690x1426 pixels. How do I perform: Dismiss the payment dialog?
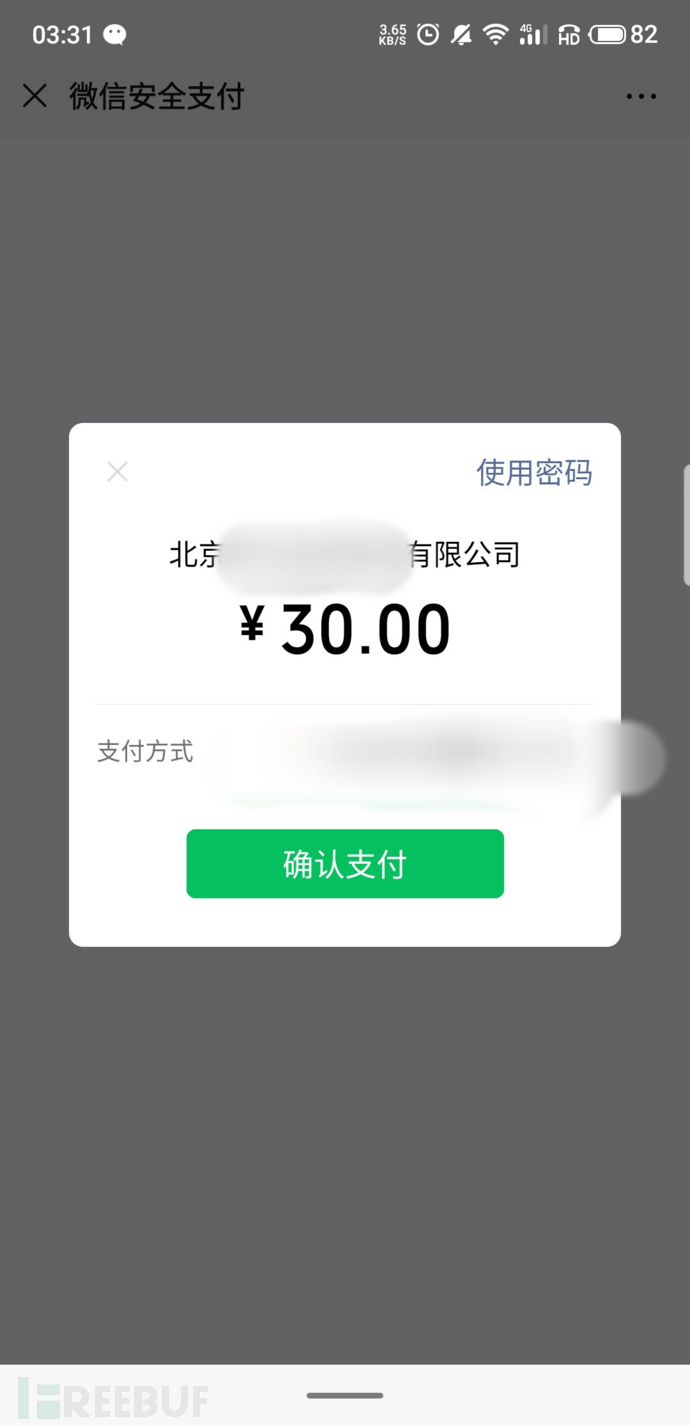pos(118,472)
